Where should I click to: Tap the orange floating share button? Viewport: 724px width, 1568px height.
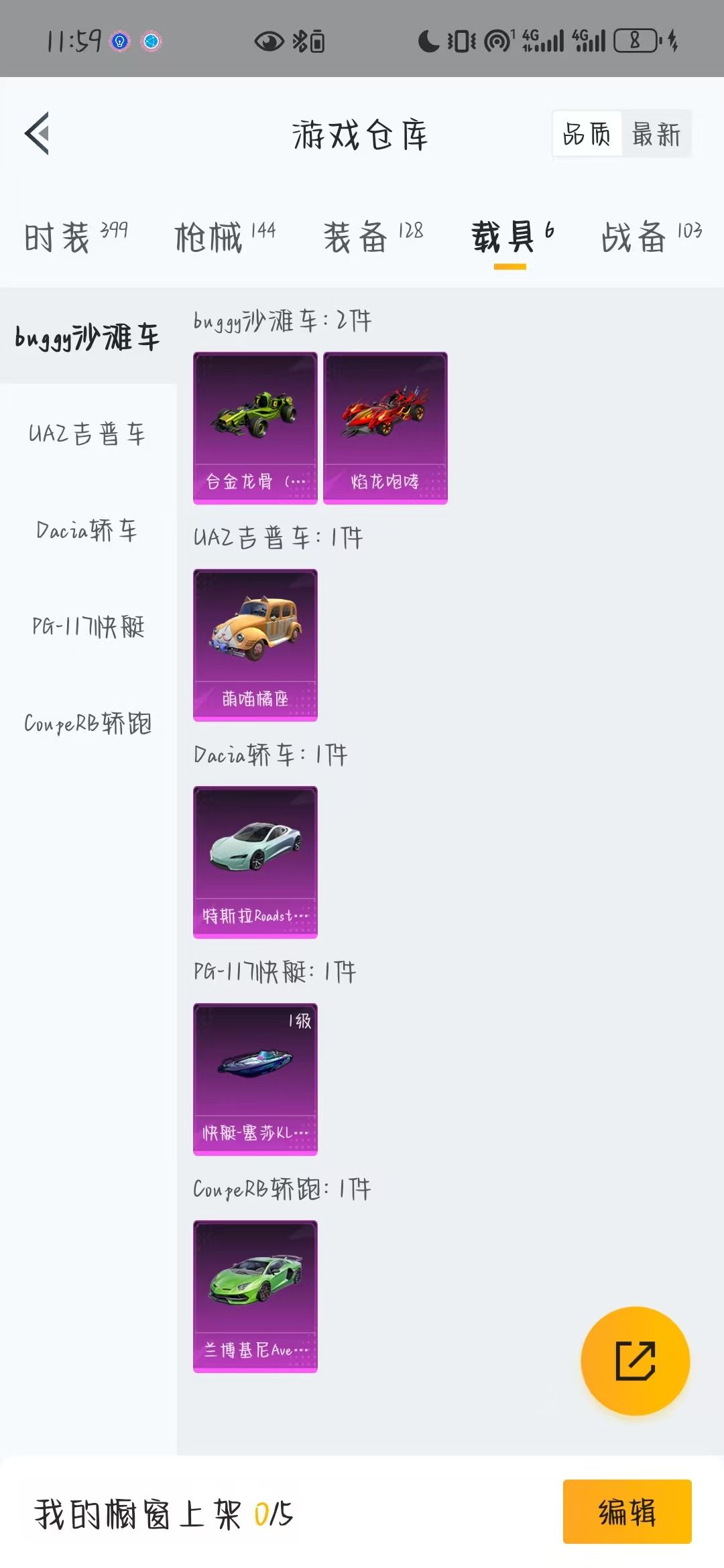tap(635, 1361)
